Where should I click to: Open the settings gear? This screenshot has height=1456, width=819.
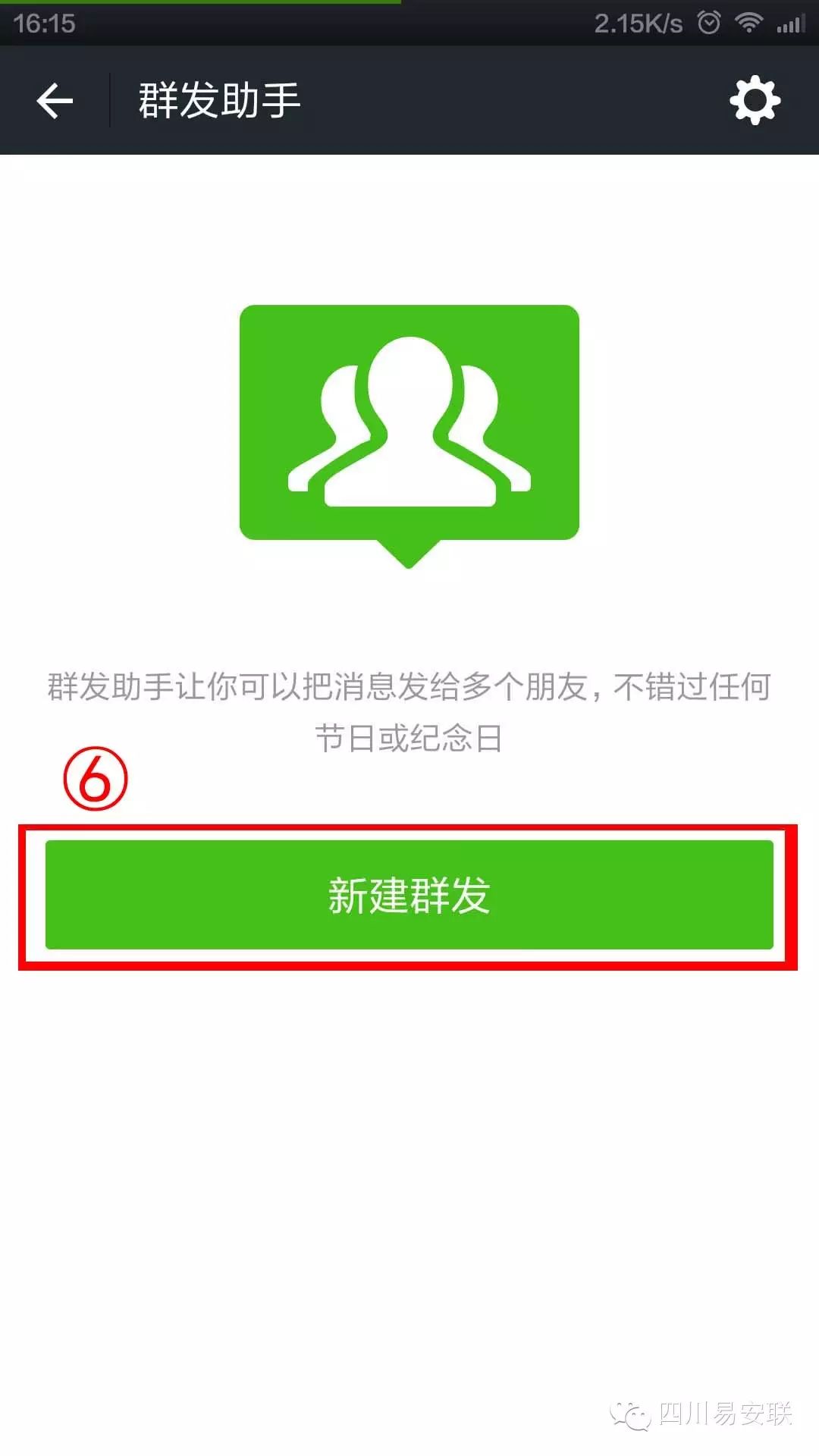pos(755,101)
